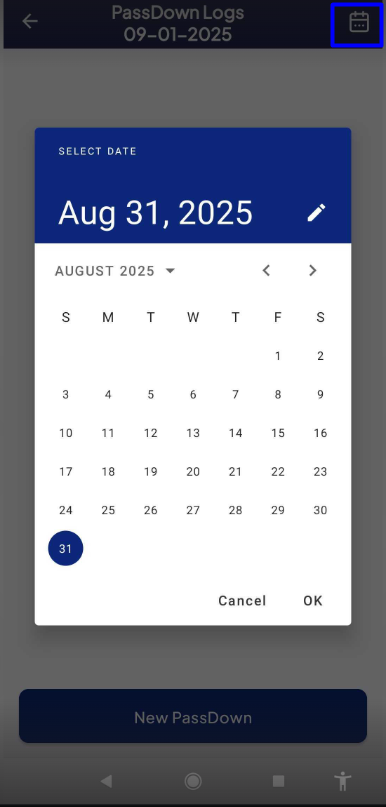Select August 26 in the calendar

150,510
